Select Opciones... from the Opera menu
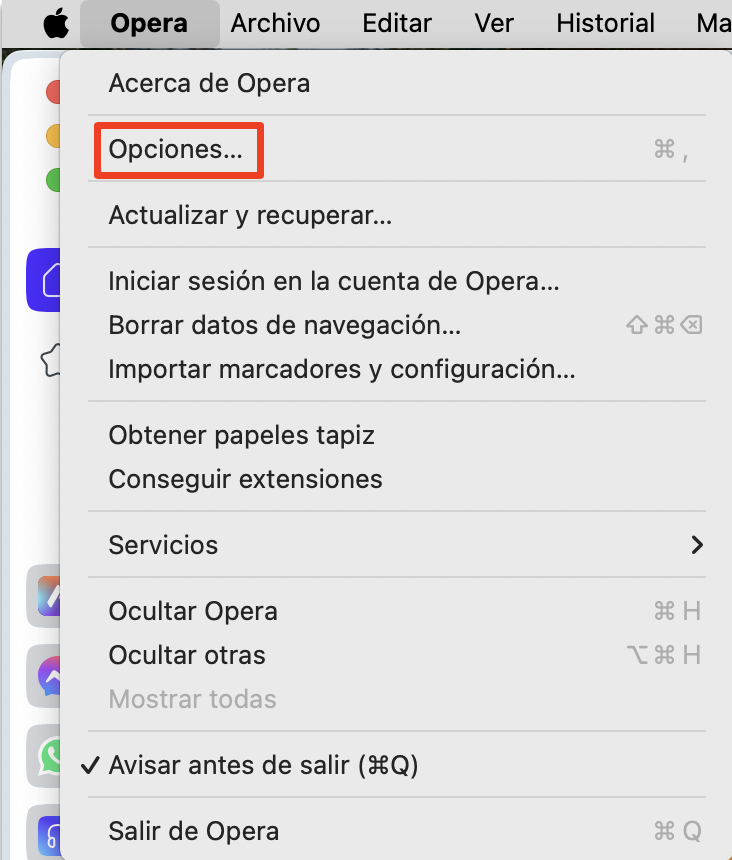Screen dimensions: 732x860 click(x=178, y=150)
